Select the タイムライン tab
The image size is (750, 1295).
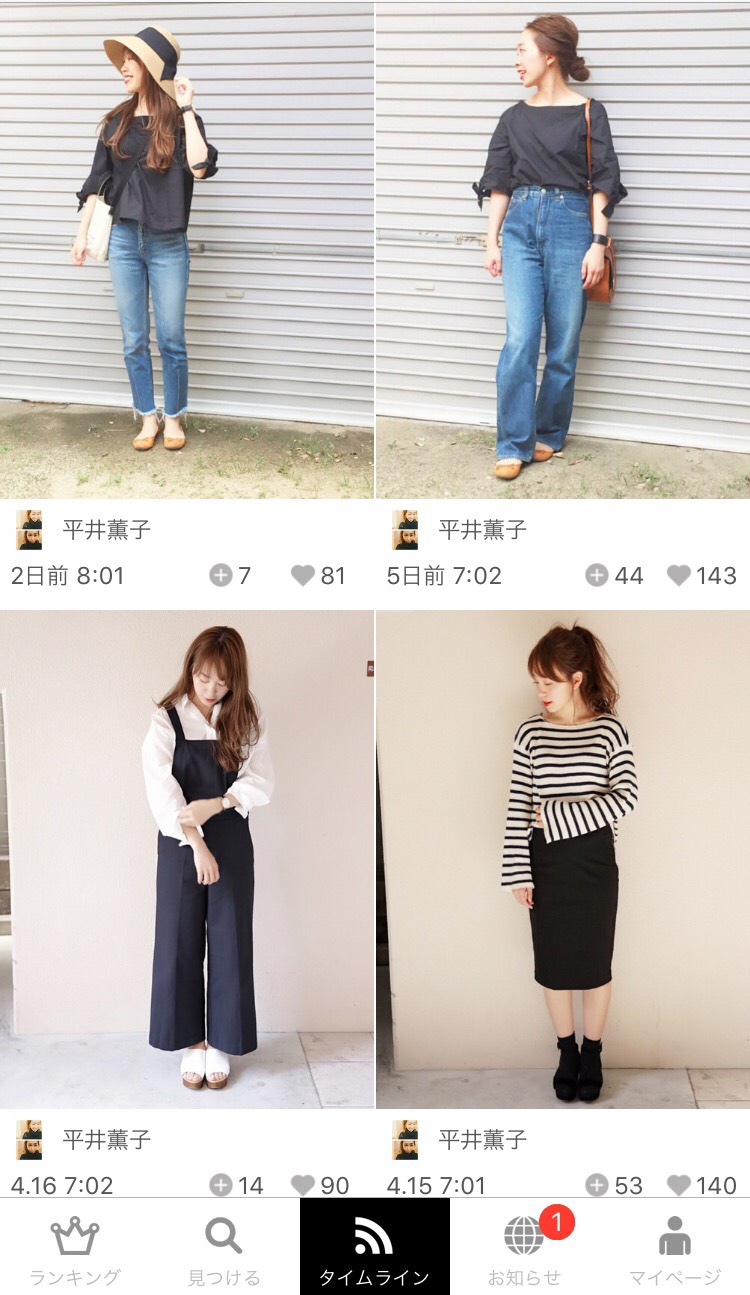(375, 1250)
